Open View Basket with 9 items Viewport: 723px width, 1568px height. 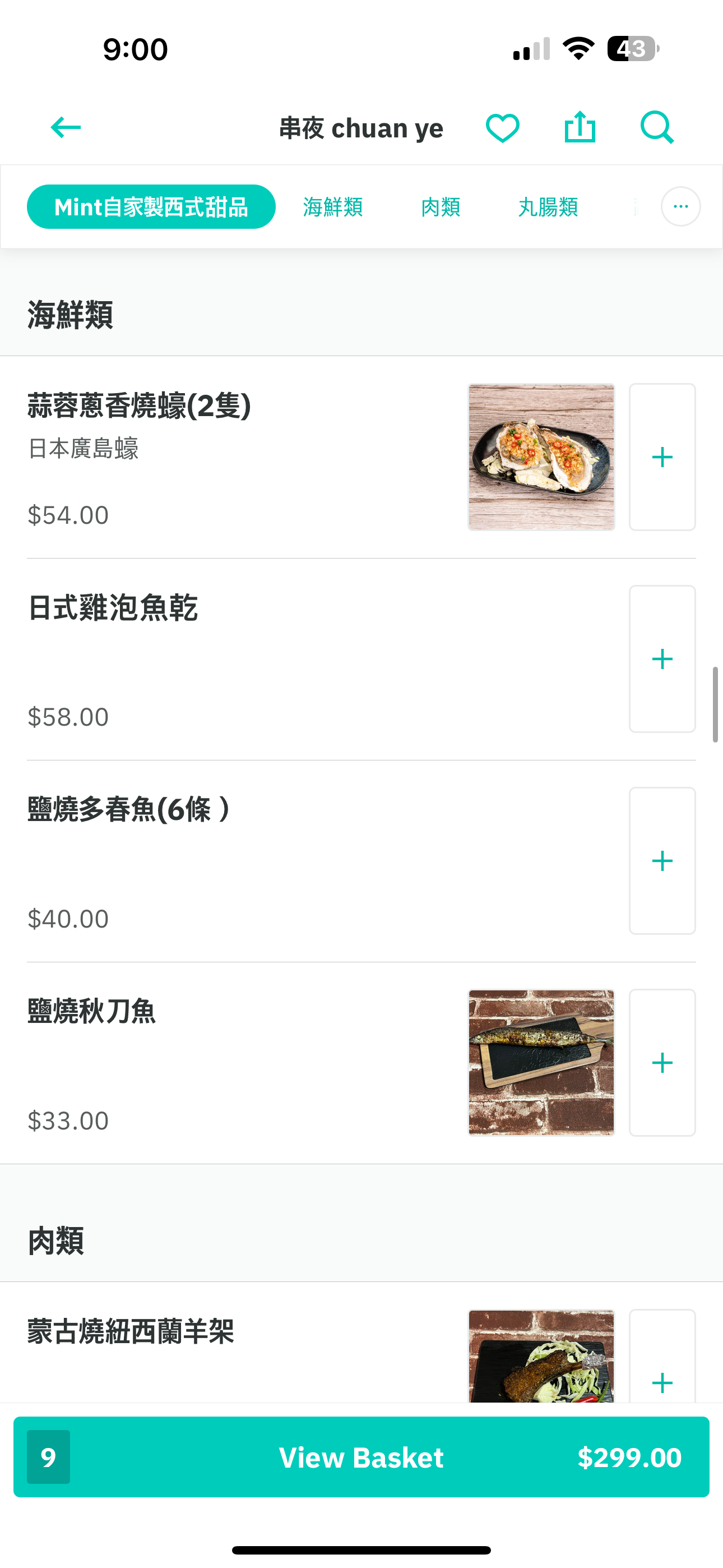pos(361,1457)
